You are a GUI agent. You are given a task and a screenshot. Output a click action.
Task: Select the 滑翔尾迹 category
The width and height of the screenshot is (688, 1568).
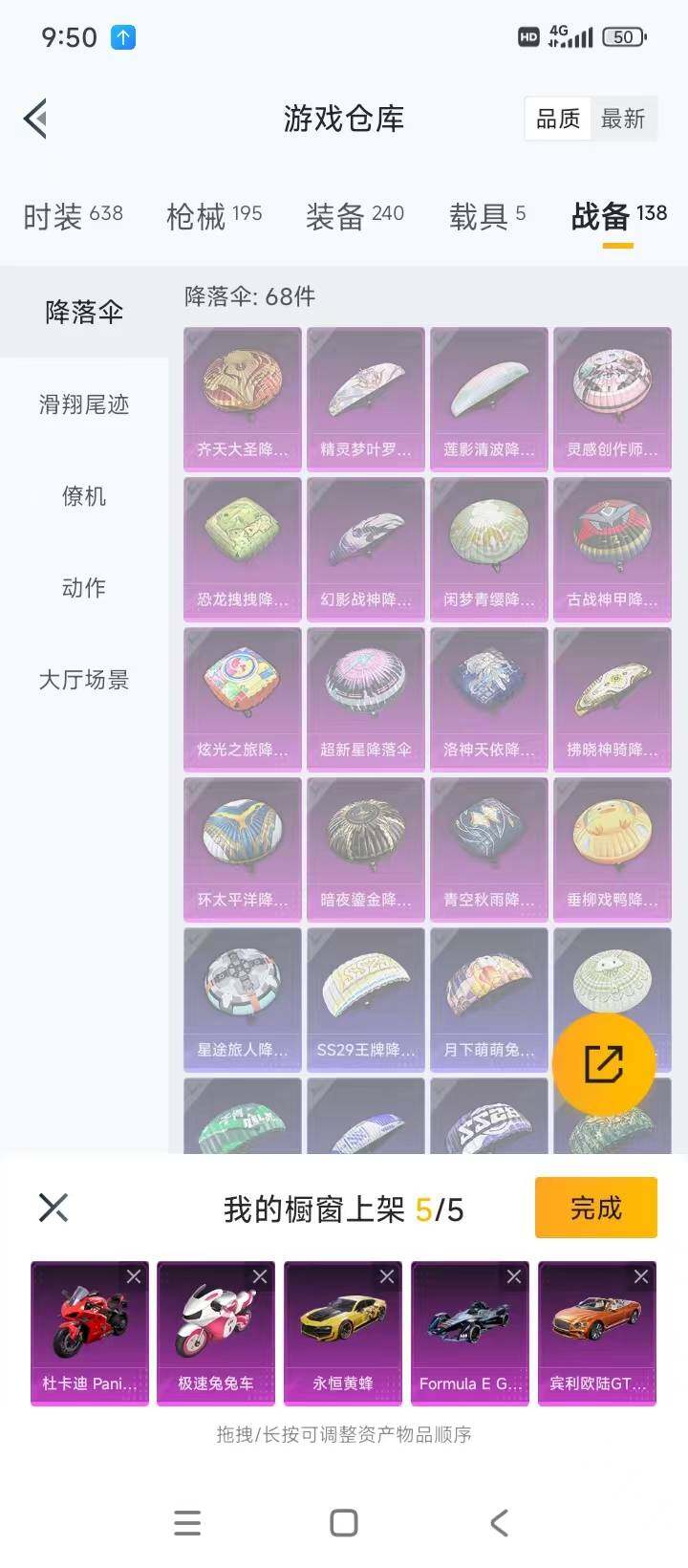tap(81, 405)
